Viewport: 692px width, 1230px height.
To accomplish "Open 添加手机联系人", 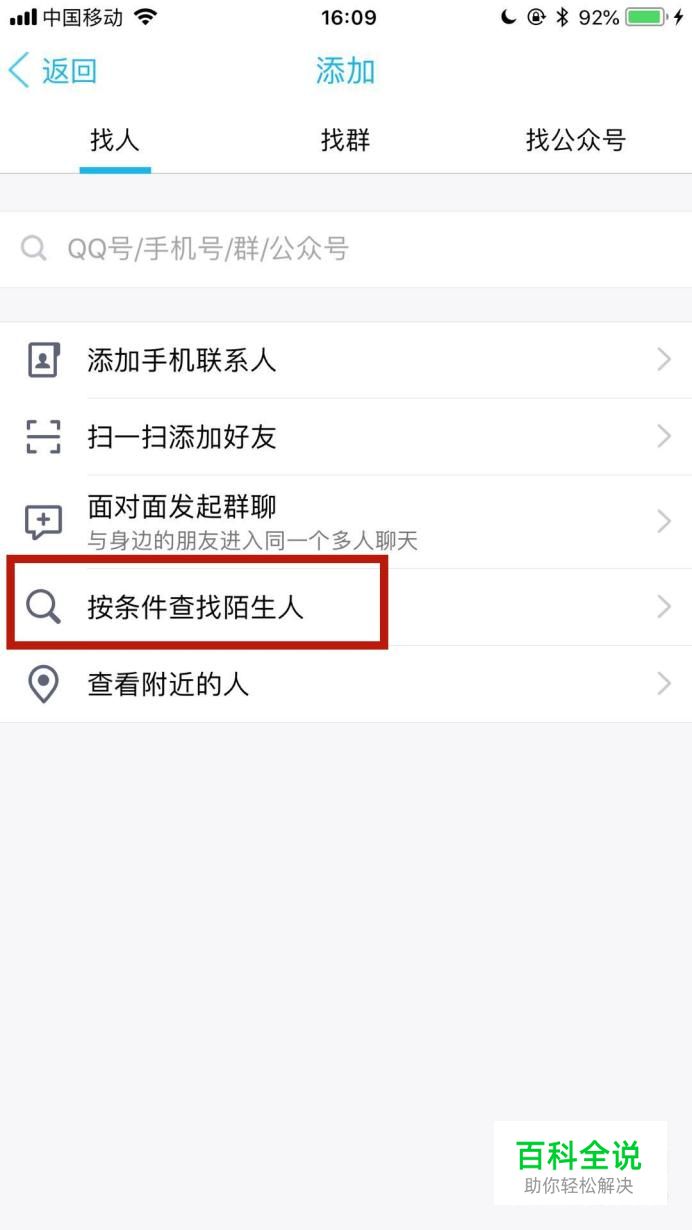I will [346, 360].
